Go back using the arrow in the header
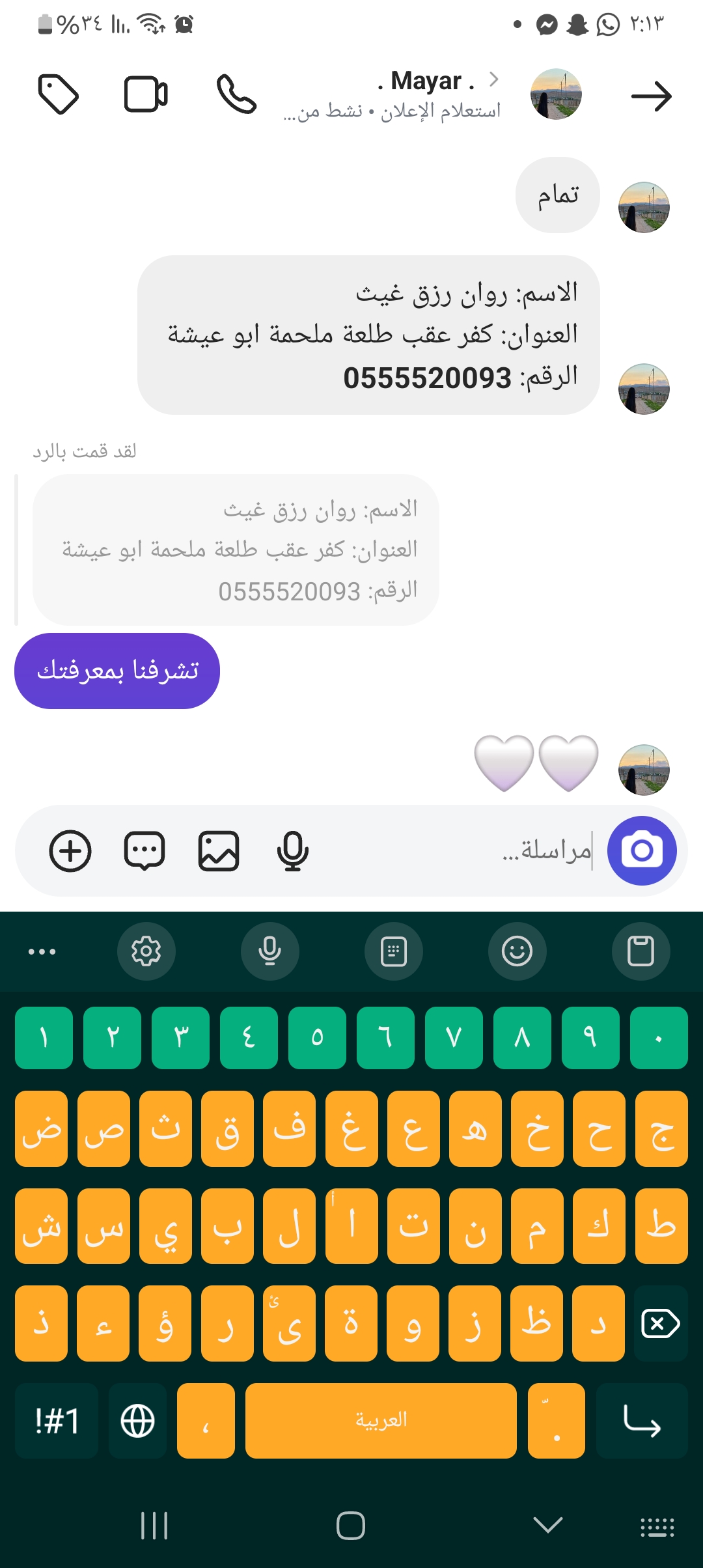Screen dimensions: 703x1568 (x=651, y=96)
